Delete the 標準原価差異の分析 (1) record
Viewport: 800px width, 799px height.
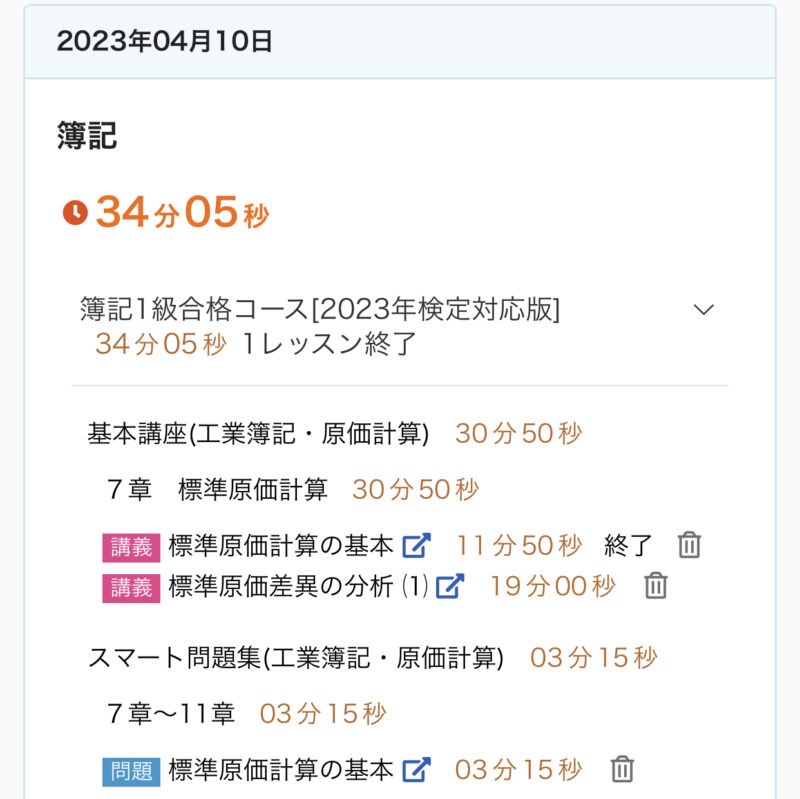point(655,586)
